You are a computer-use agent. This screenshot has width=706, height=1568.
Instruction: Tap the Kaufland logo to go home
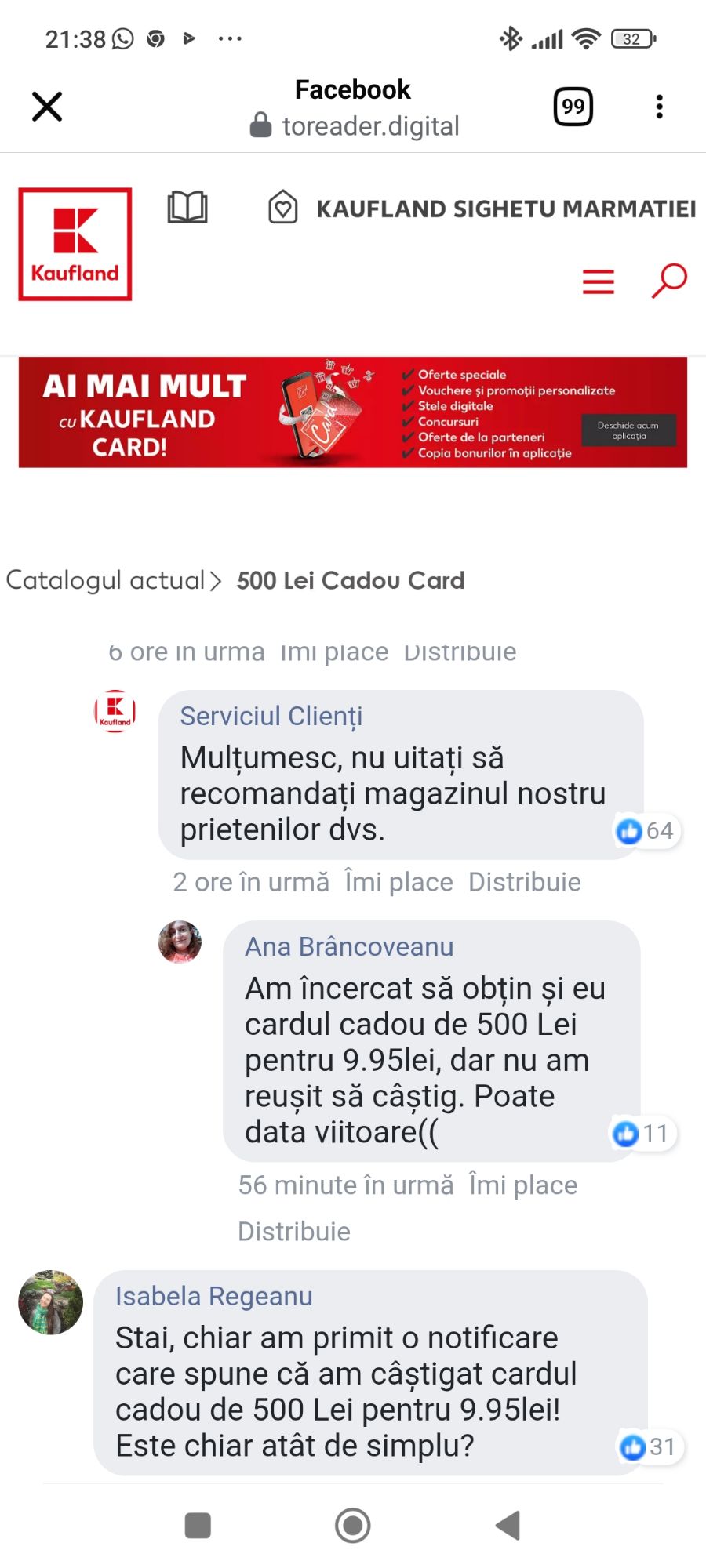(75, 244)
